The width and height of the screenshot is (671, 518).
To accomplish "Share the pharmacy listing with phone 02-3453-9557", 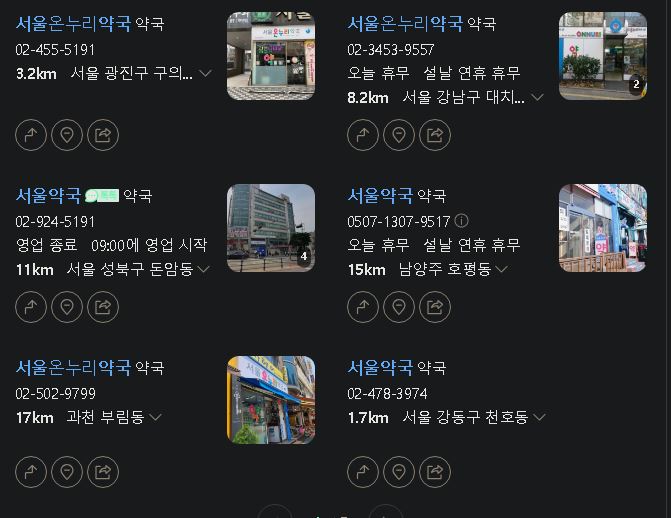I will (x=435, y=135).
